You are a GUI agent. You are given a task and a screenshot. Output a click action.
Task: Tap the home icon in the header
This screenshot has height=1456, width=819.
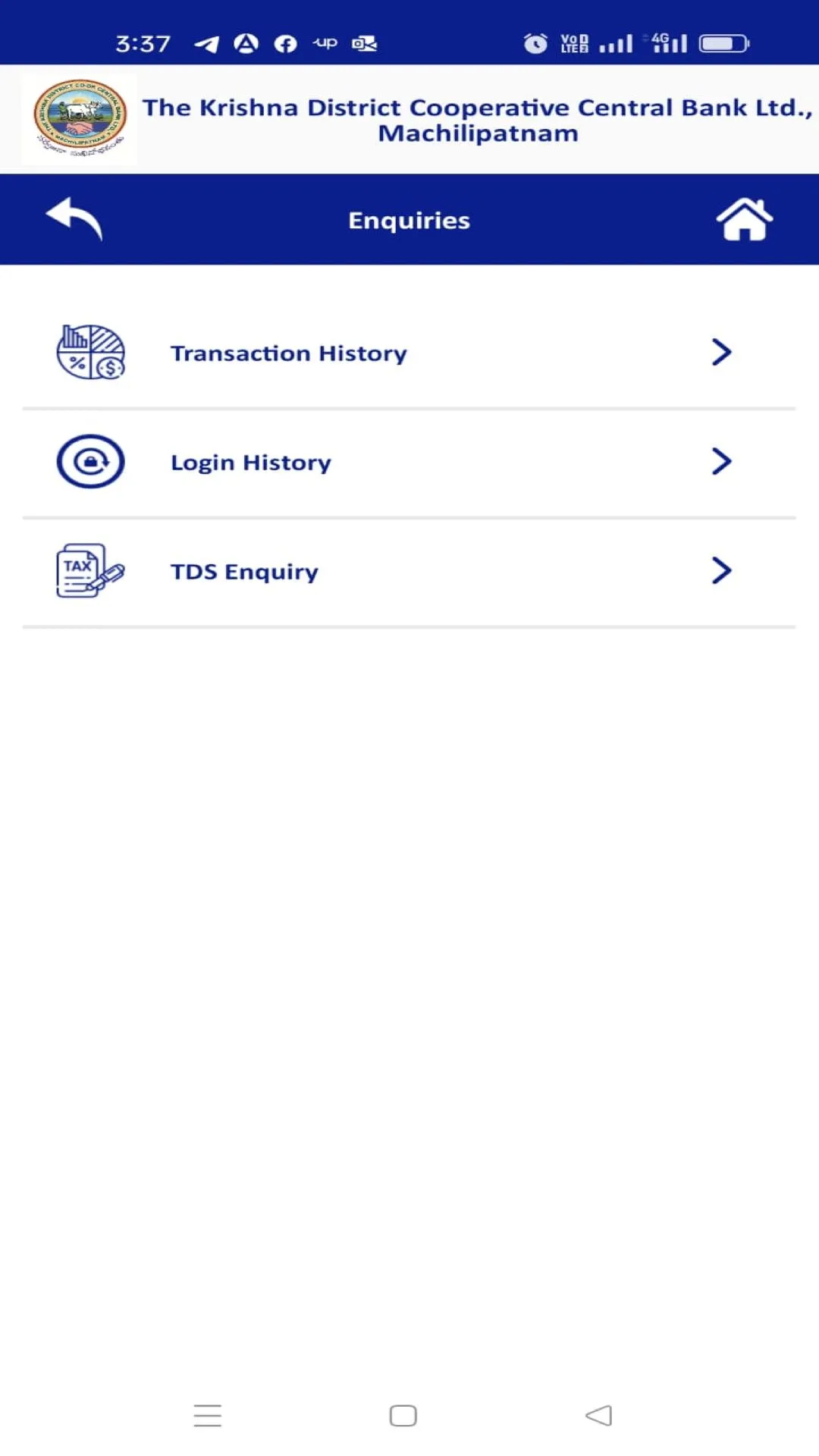[x=745, y=220]
